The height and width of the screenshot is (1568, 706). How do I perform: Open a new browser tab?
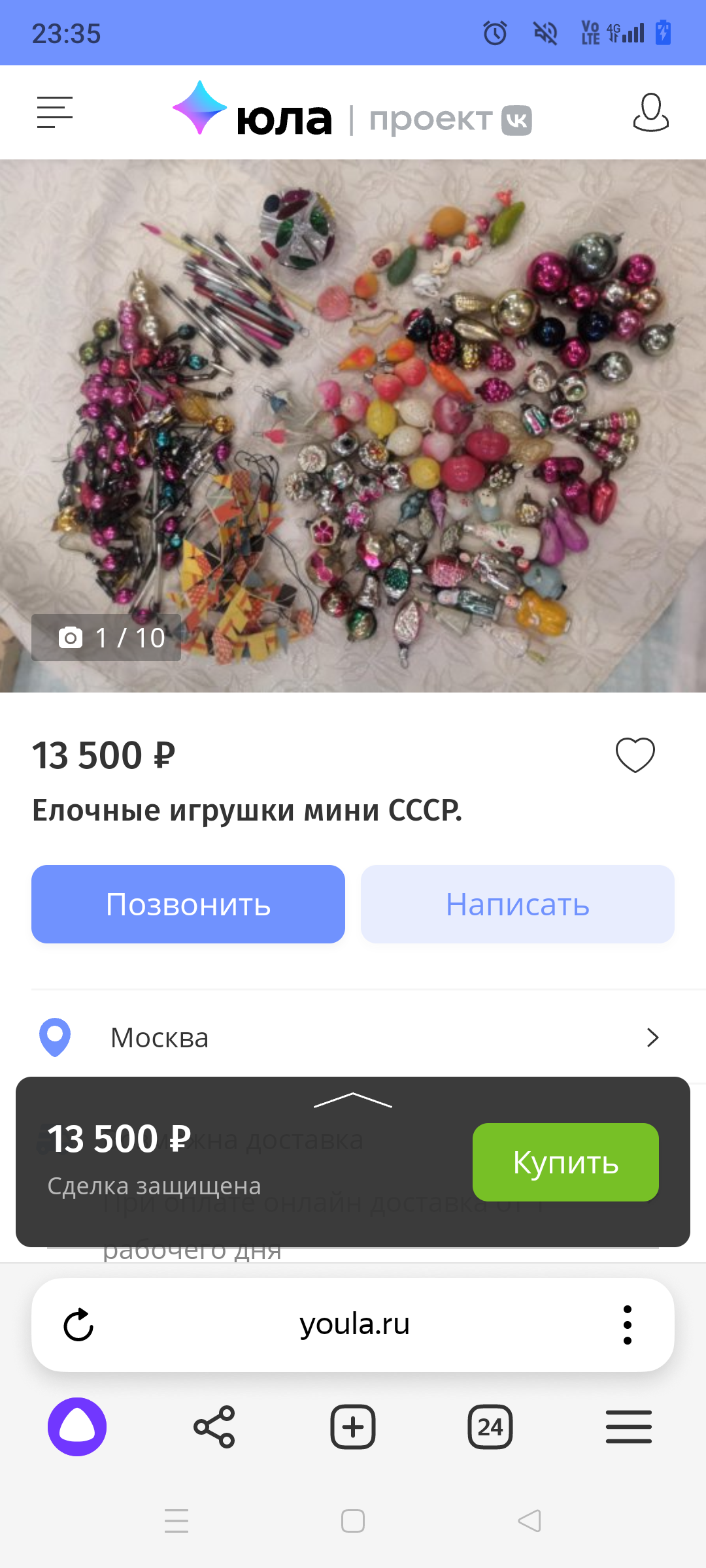(x=353, y=1427)
